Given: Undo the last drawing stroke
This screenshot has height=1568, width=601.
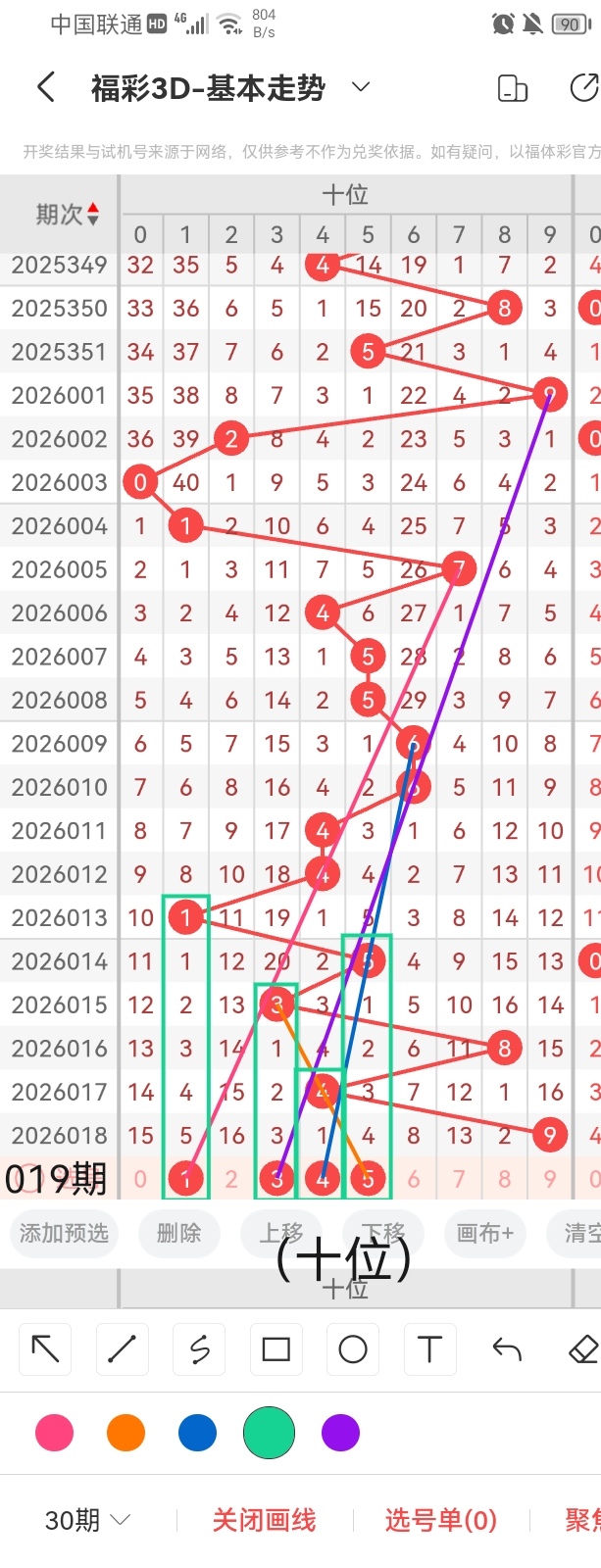Looking at the screenshot, I should tap(507, 1349).
